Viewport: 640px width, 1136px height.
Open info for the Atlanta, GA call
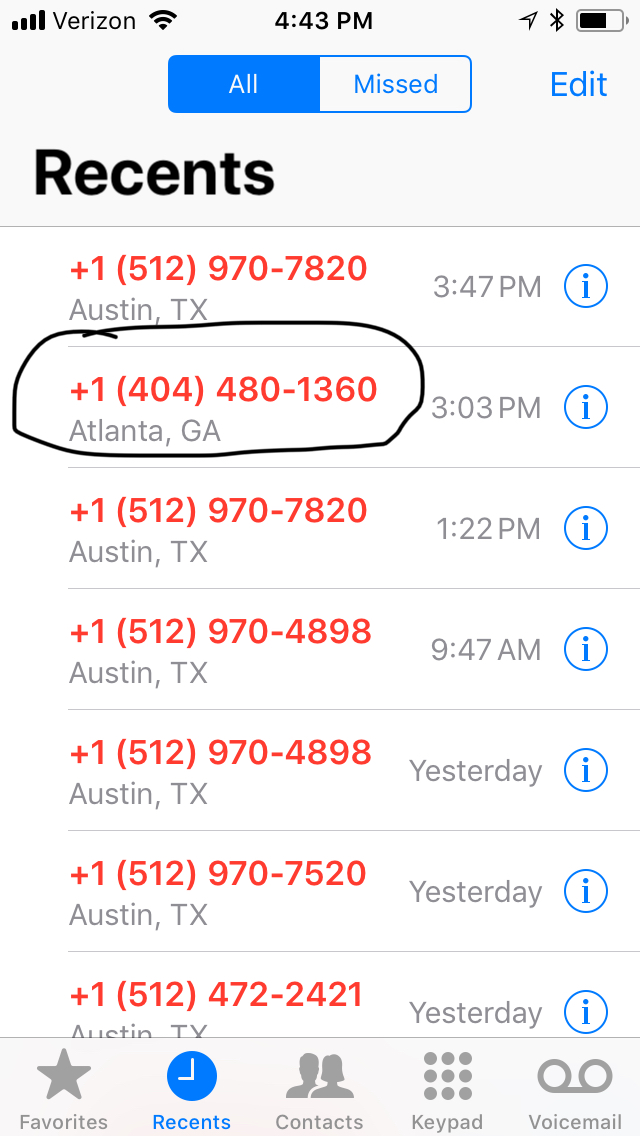pos(586,408)
